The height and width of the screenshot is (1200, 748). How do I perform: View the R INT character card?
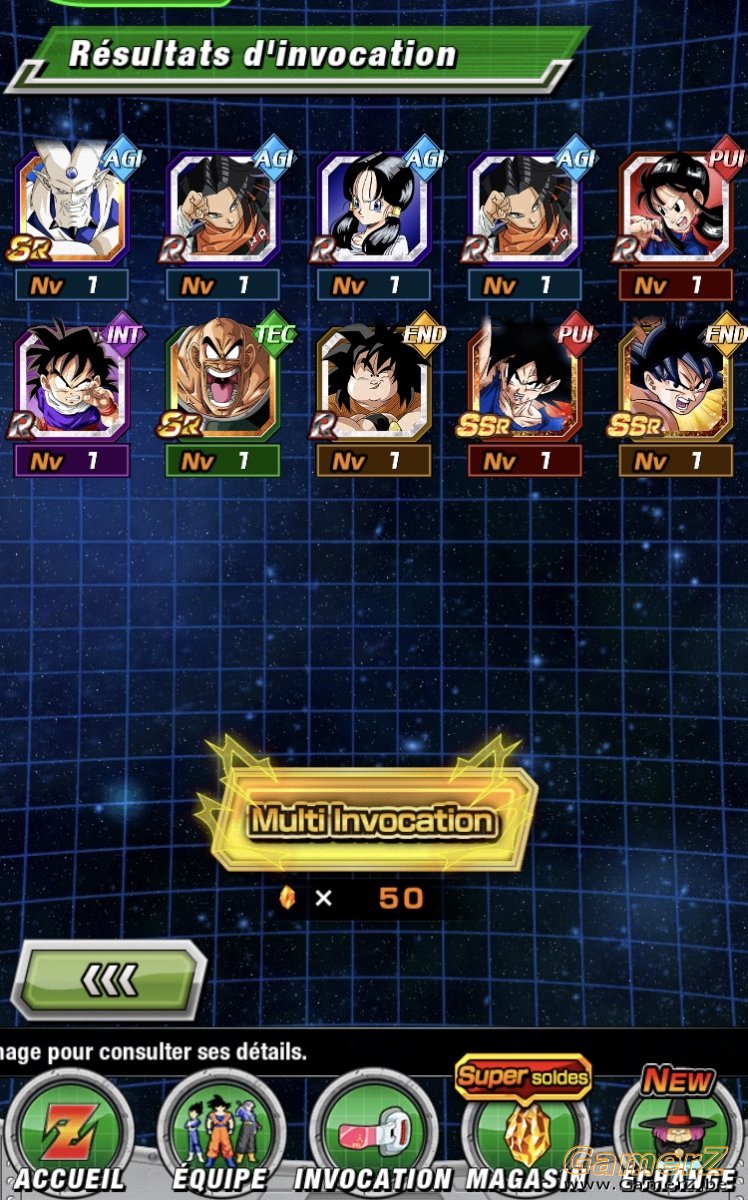(x=72, y=382)
